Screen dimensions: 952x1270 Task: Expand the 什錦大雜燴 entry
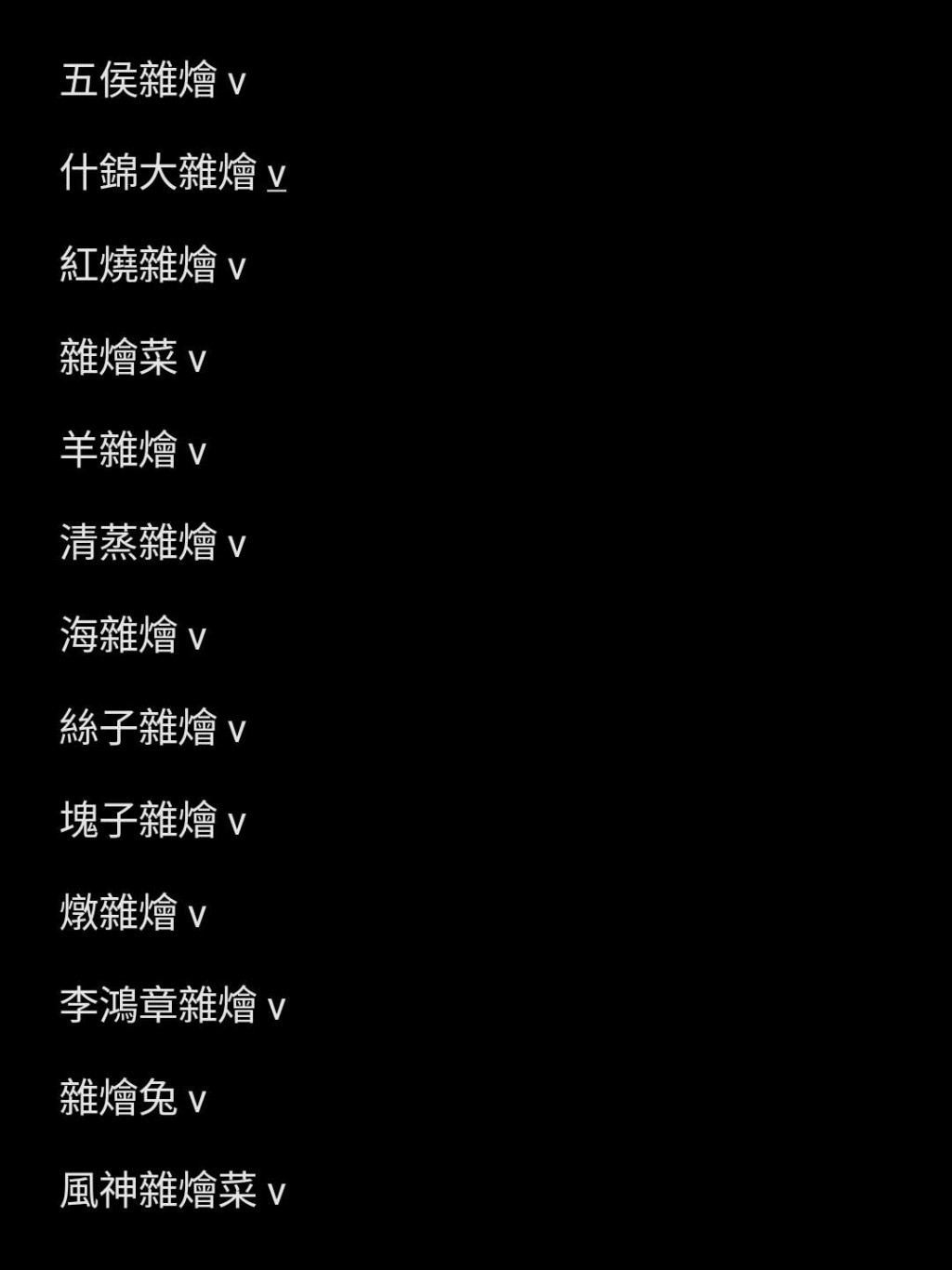coord(276,176)
